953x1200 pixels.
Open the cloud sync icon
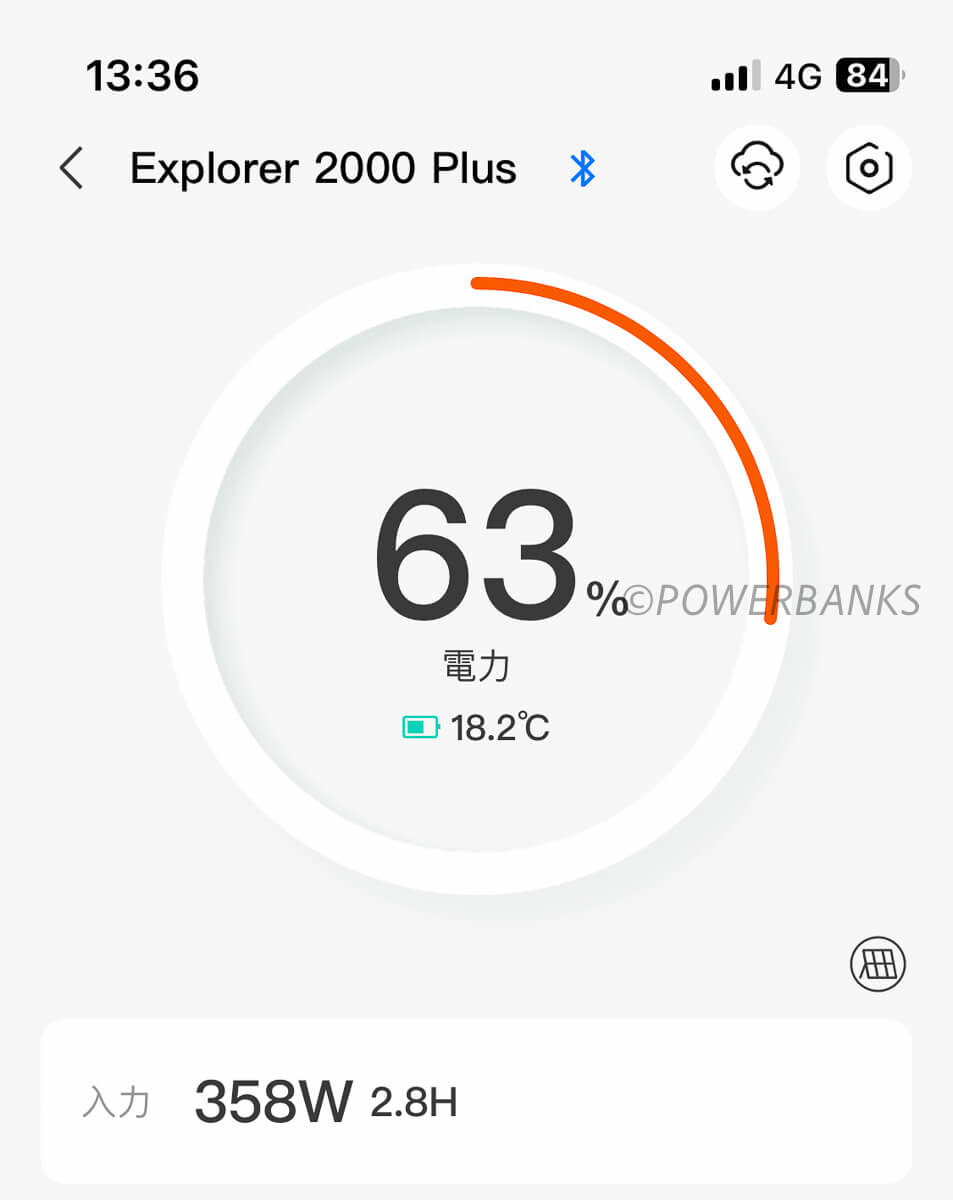[756, 168]
